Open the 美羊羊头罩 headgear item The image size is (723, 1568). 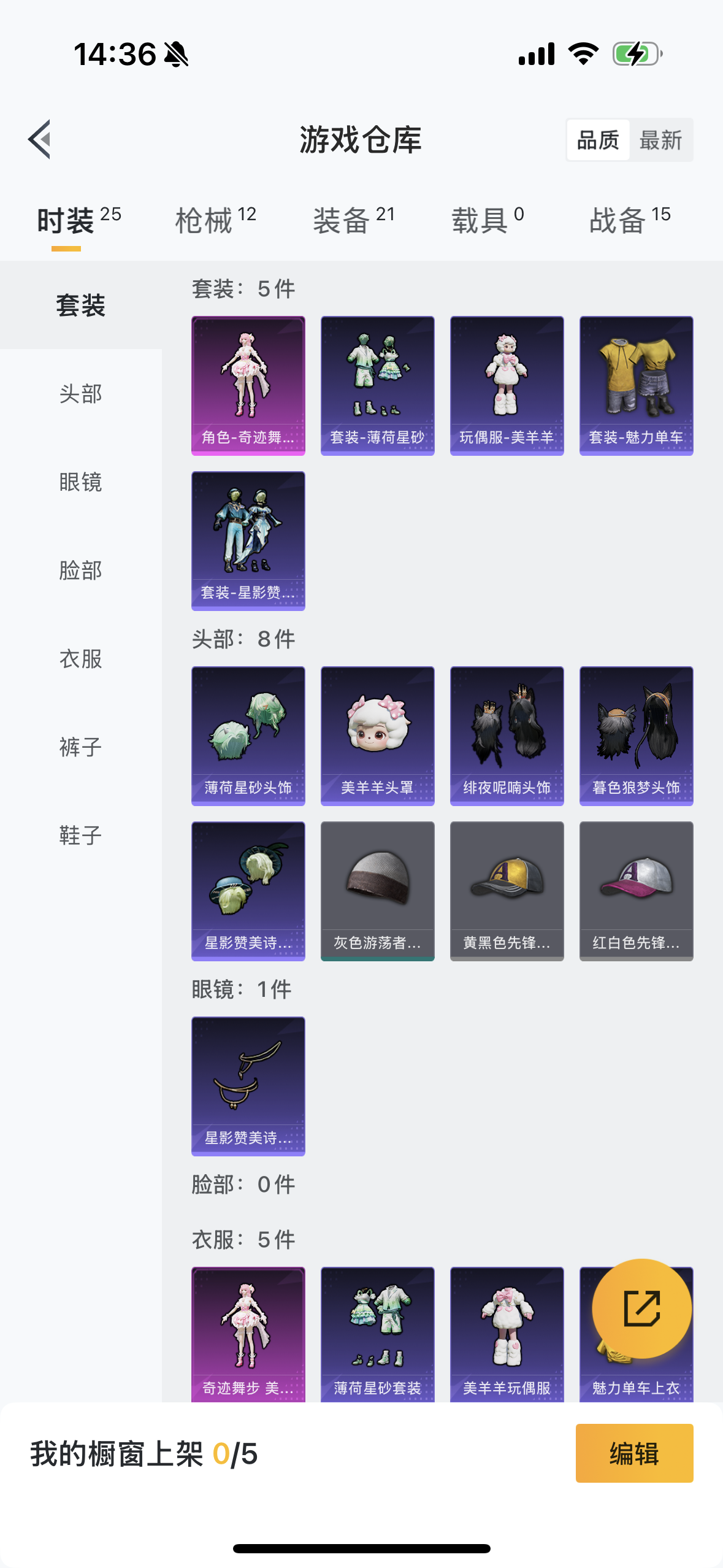coord(378,736)
